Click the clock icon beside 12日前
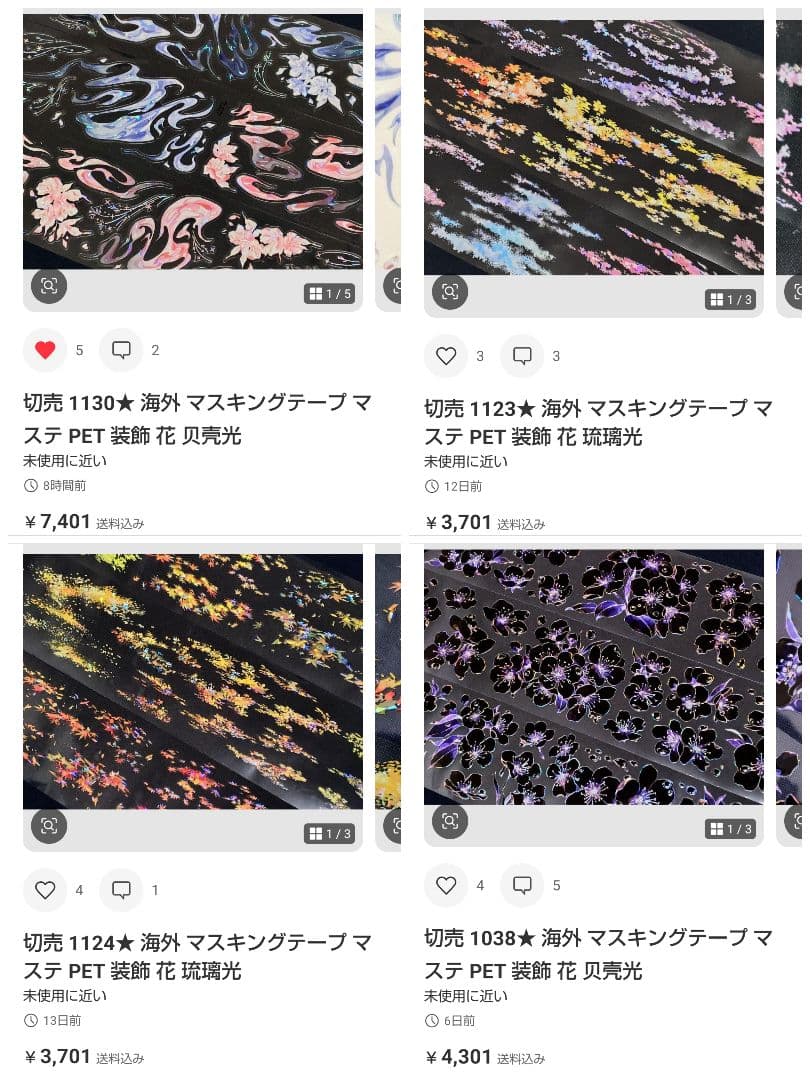The image size is (810, 1080). [430, 488]
